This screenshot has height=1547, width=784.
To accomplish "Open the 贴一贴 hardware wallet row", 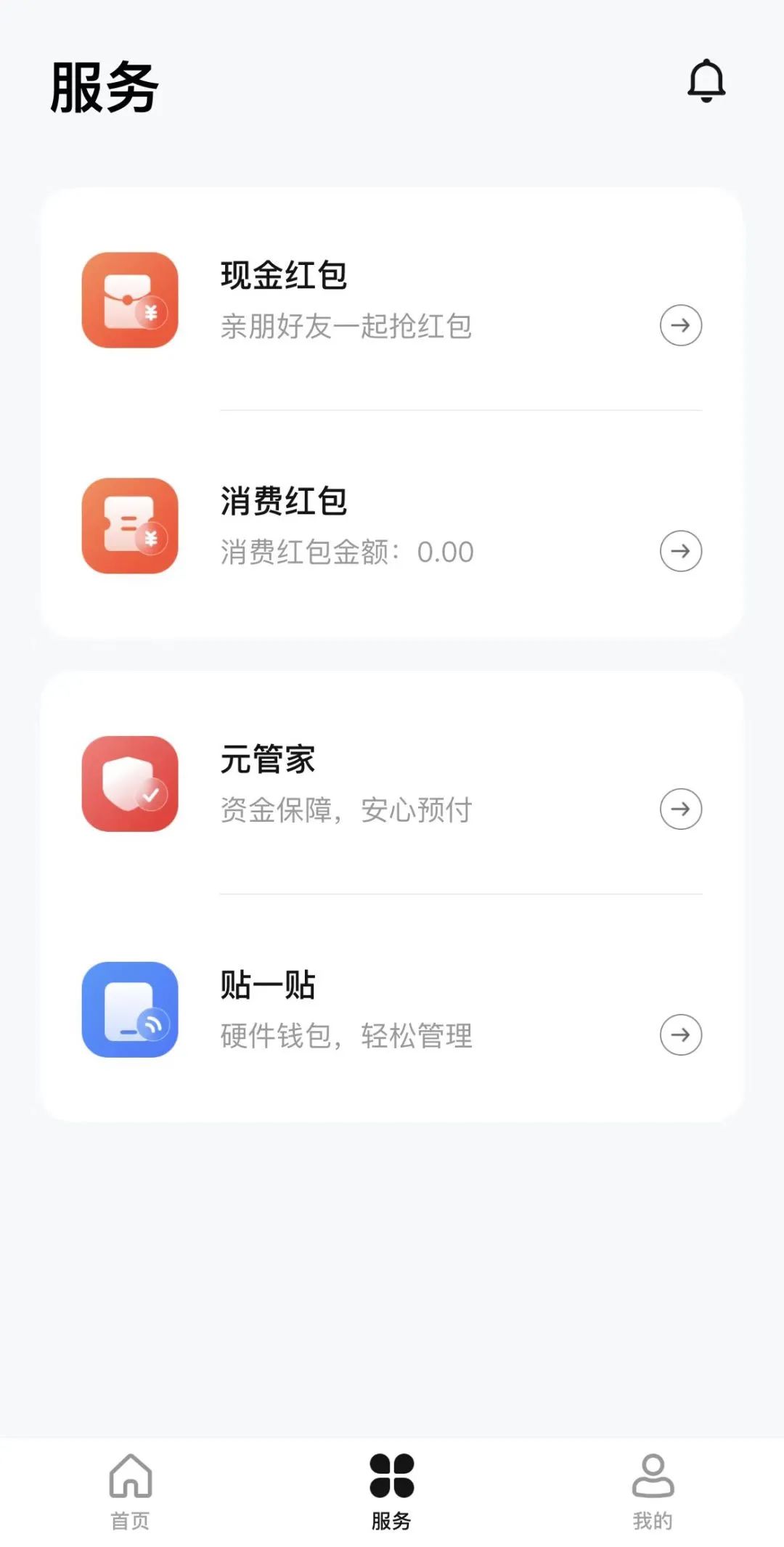I will pyautogui.click(x=392, y=1009).
